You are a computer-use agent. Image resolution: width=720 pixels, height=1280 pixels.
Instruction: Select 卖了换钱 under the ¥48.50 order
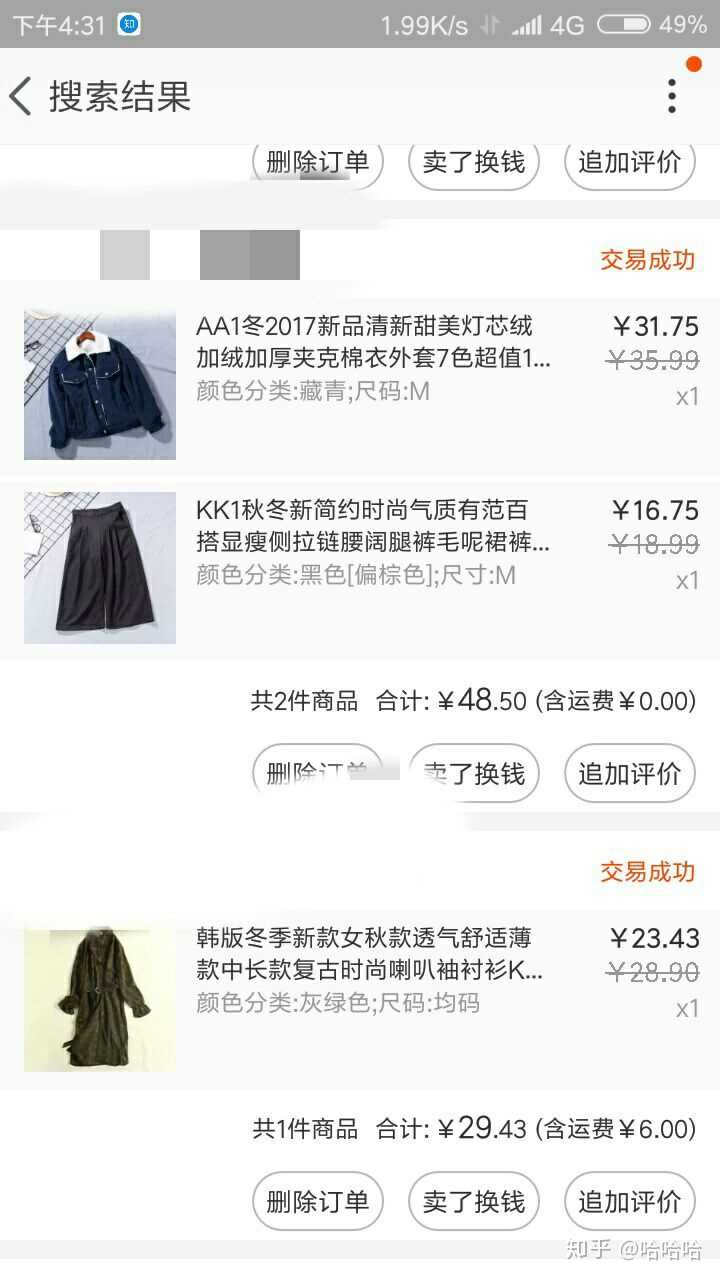pyautogui.click(x=474, y=773)
